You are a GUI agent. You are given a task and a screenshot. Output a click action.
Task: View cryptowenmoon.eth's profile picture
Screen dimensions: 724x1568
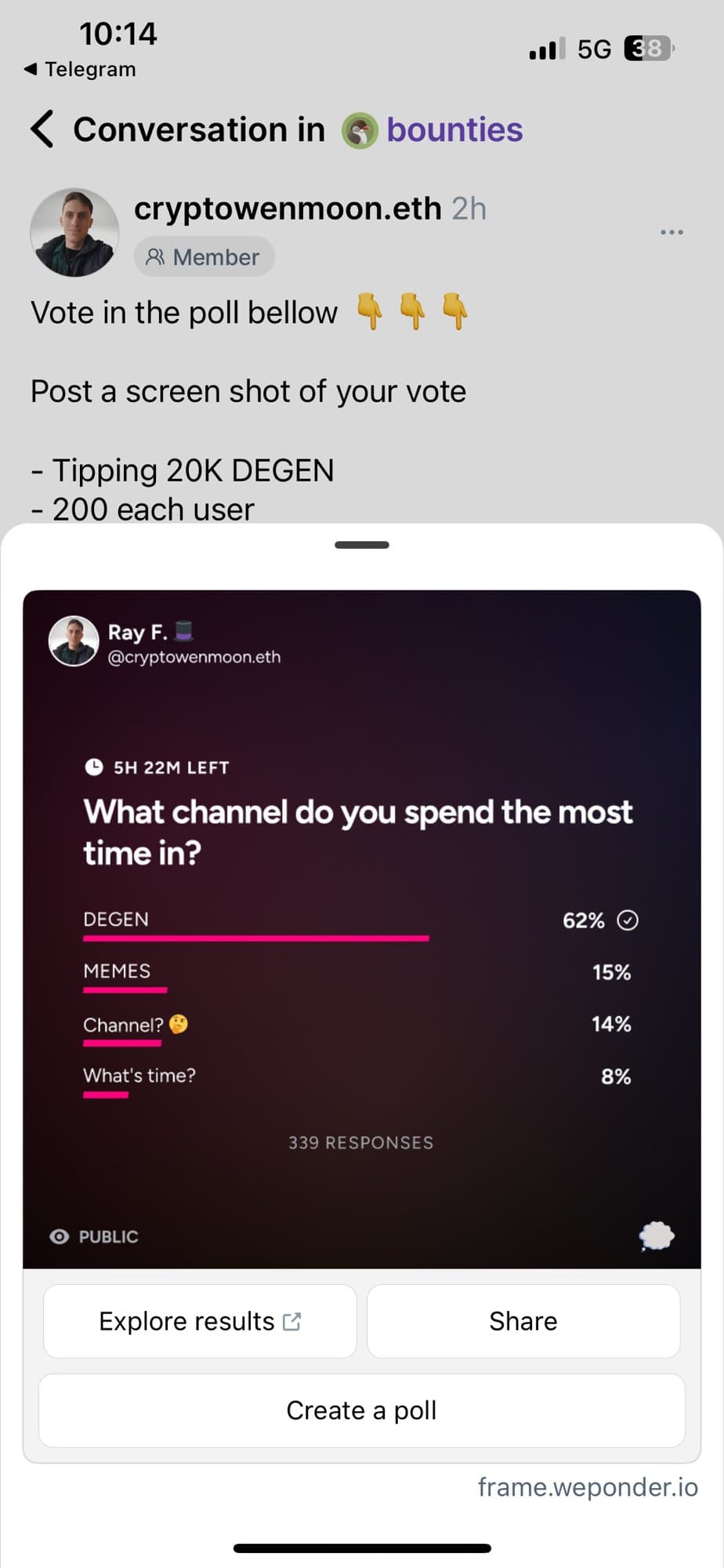pyautogui.click(x=74, y=232)
